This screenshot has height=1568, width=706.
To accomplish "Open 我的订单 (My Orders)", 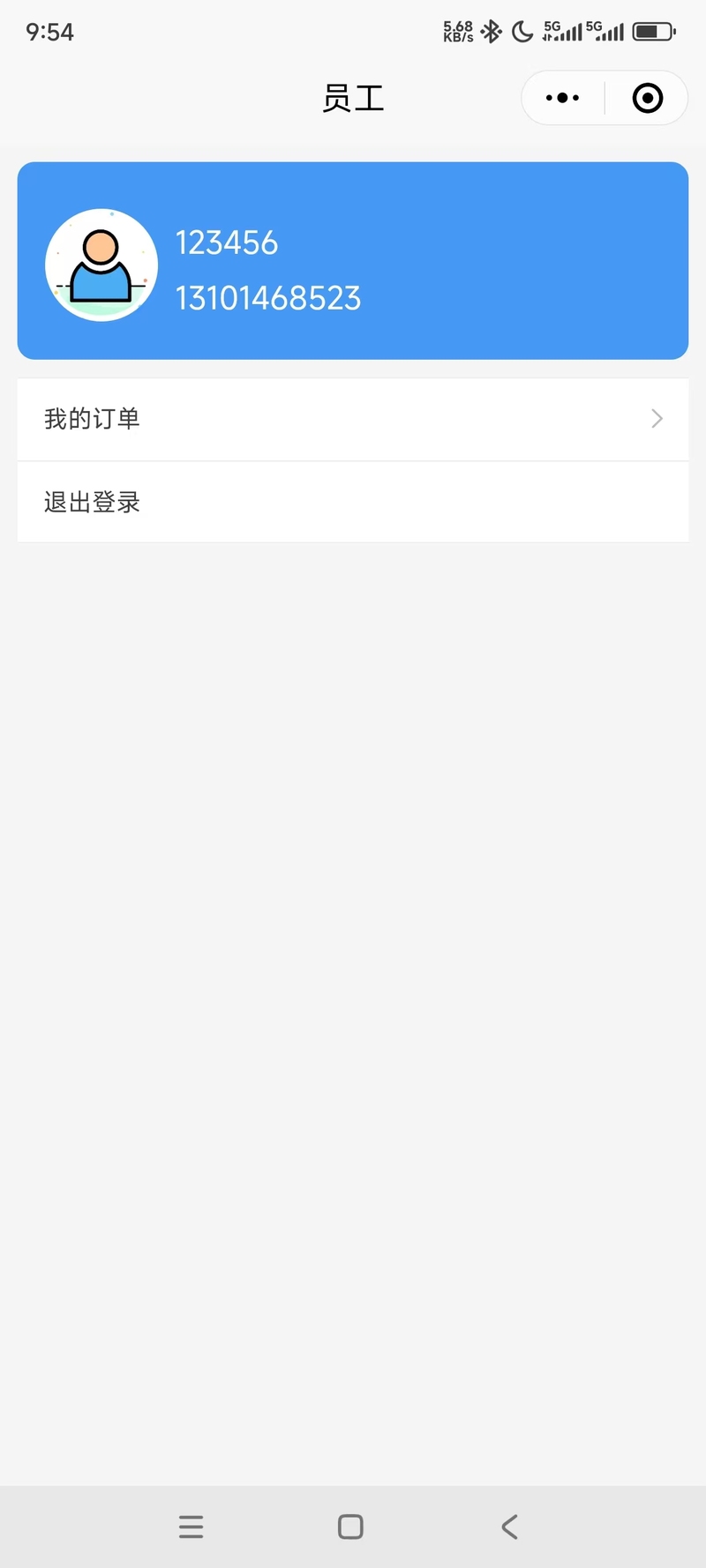I will [x=352, y=419].
